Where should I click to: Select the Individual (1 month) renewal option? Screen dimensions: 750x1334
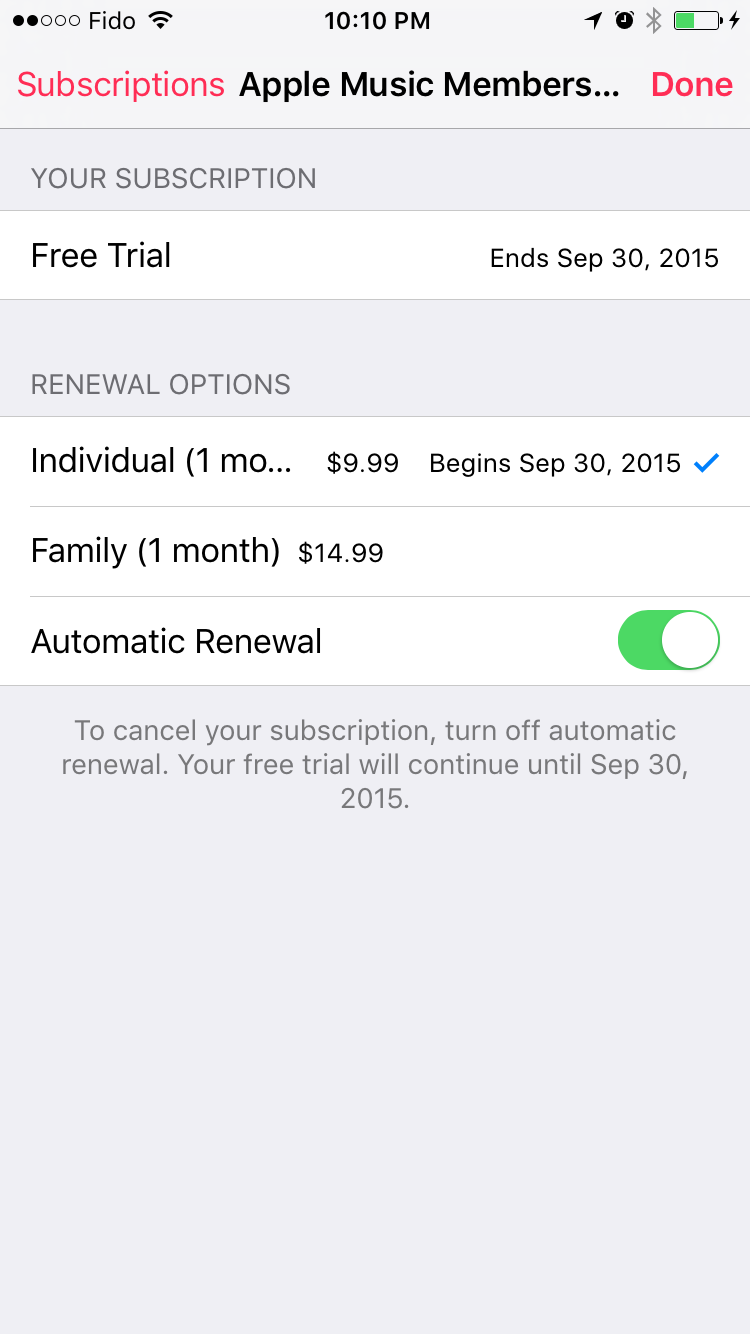(374, 462)
